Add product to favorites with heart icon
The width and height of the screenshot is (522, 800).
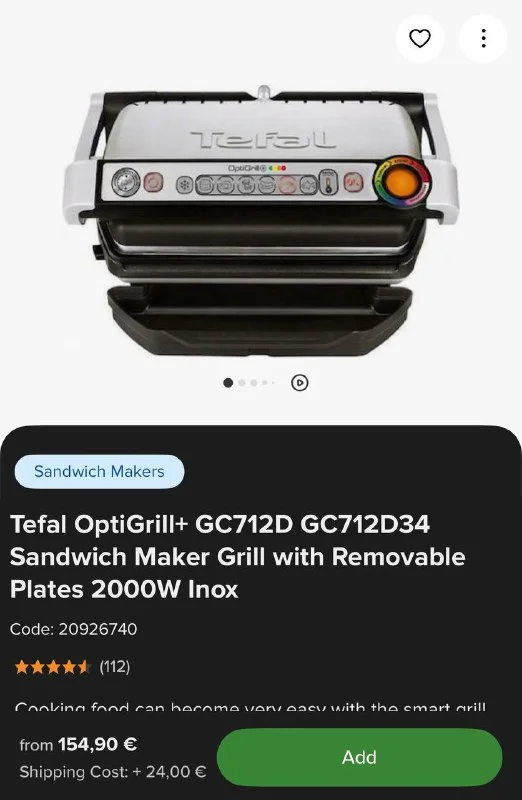pos(419,38)
